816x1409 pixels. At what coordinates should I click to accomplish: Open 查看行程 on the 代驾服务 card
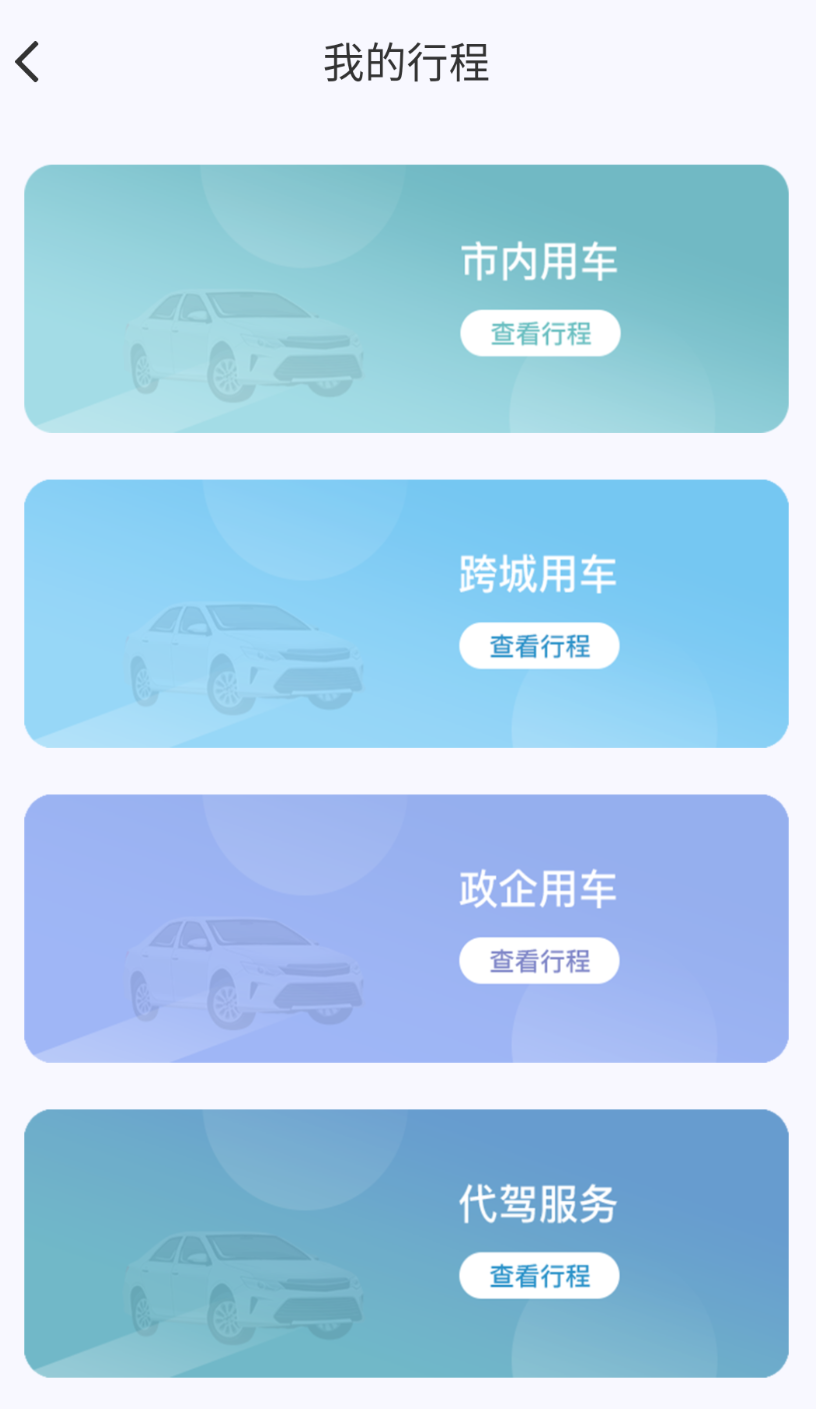coord(539,1275)
